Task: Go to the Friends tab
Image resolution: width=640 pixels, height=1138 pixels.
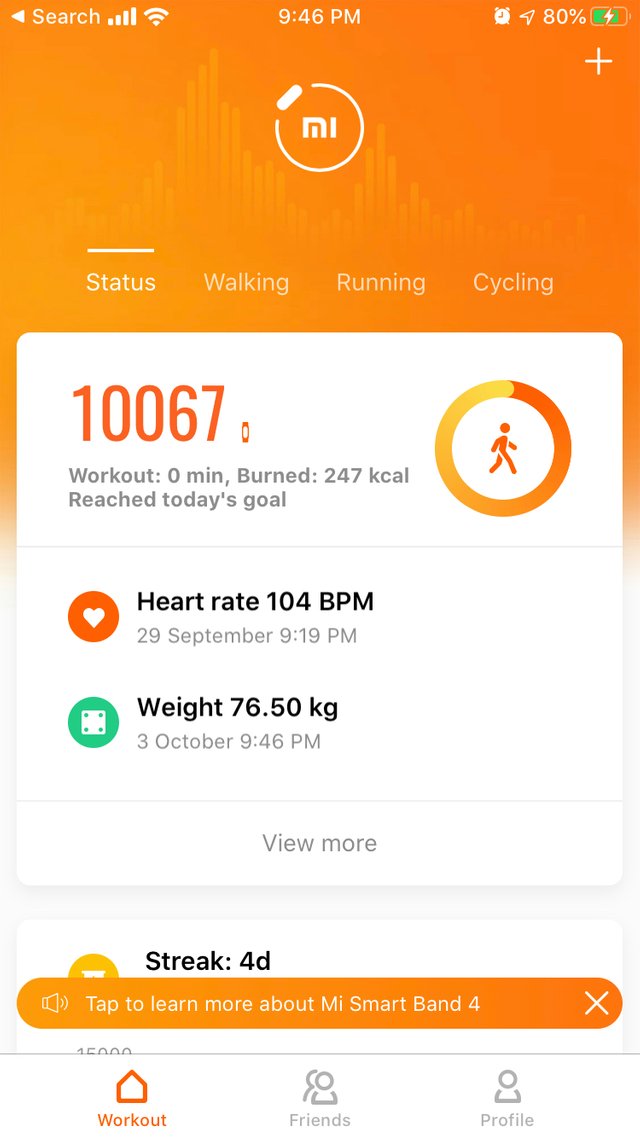Action: pyautogui.click(x=319, y=1098)
